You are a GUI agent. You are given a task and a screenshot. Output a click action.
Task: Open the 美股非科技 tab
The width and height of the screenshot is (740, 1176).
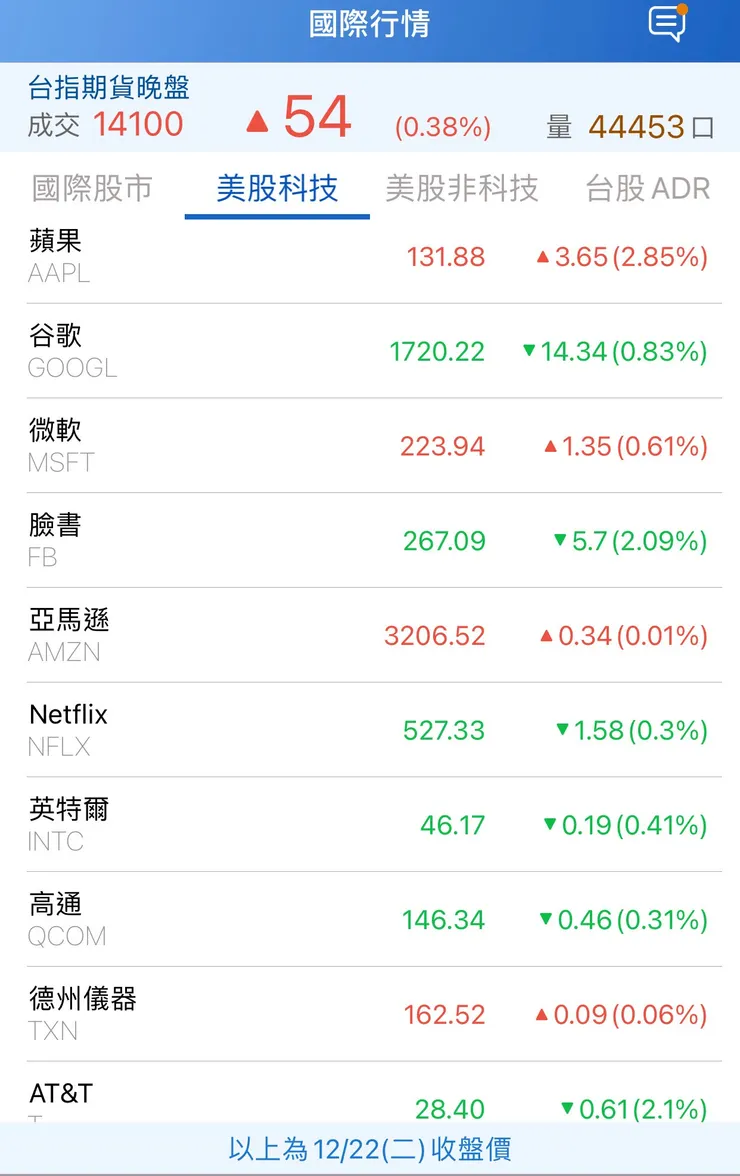(x=462, y=188)
